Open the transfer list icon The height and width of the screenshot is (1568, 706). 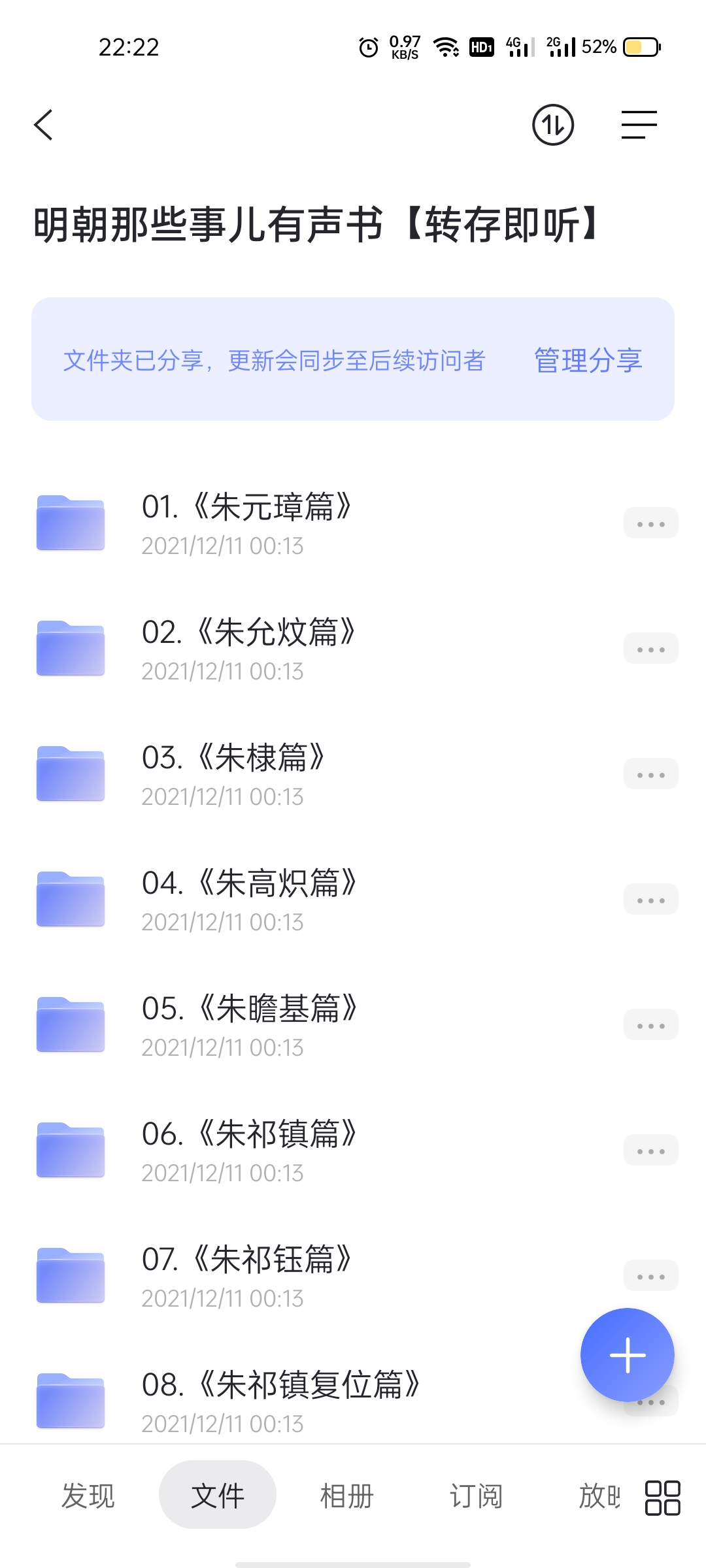[x=553, y=125]
